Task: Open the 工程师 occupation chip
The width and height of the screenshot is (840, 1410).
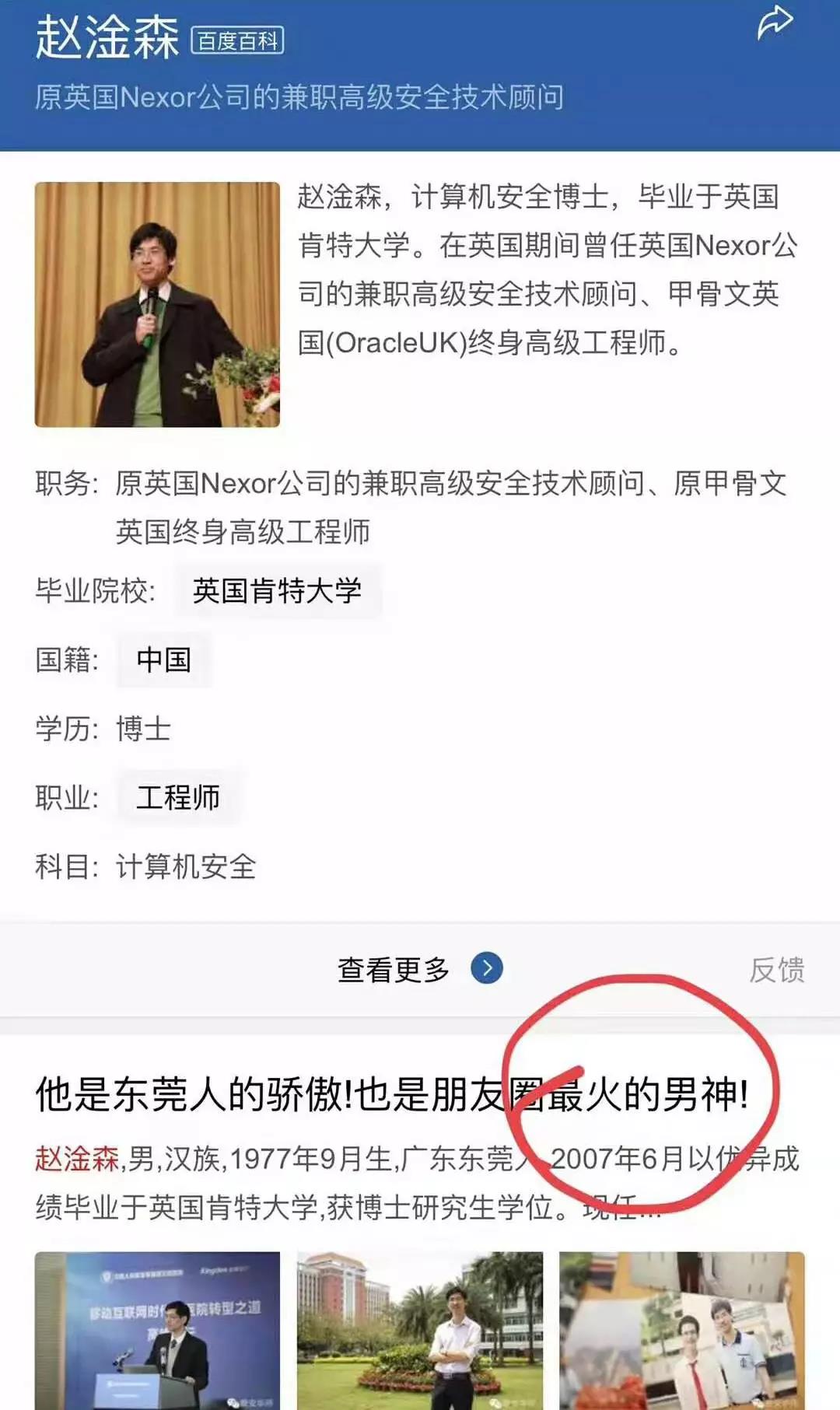Action: click(x=177, y=798)
